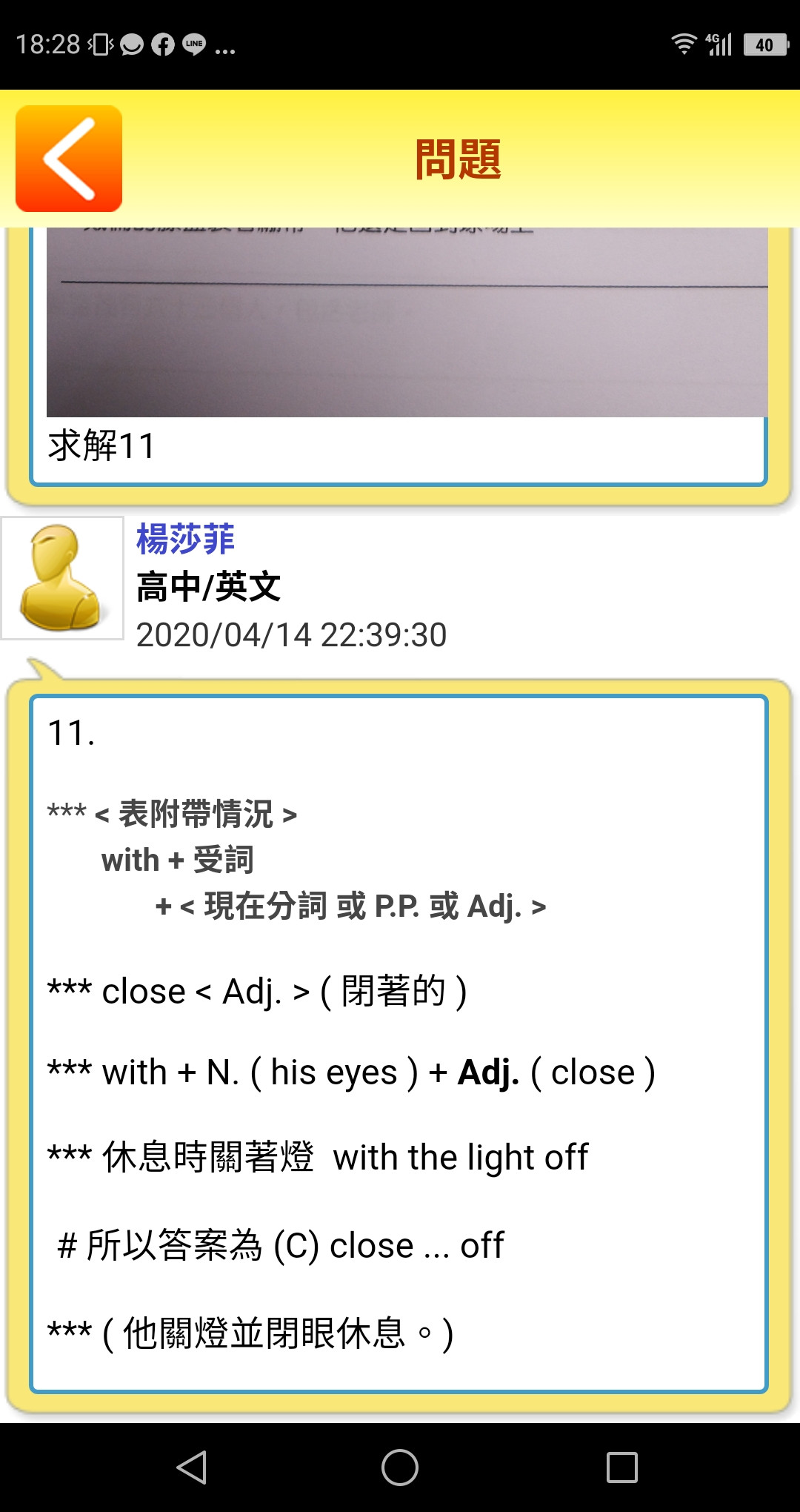This screenshot has width=800, height=1512.
Task: Tap the system home button
Action: [400, 1468]
